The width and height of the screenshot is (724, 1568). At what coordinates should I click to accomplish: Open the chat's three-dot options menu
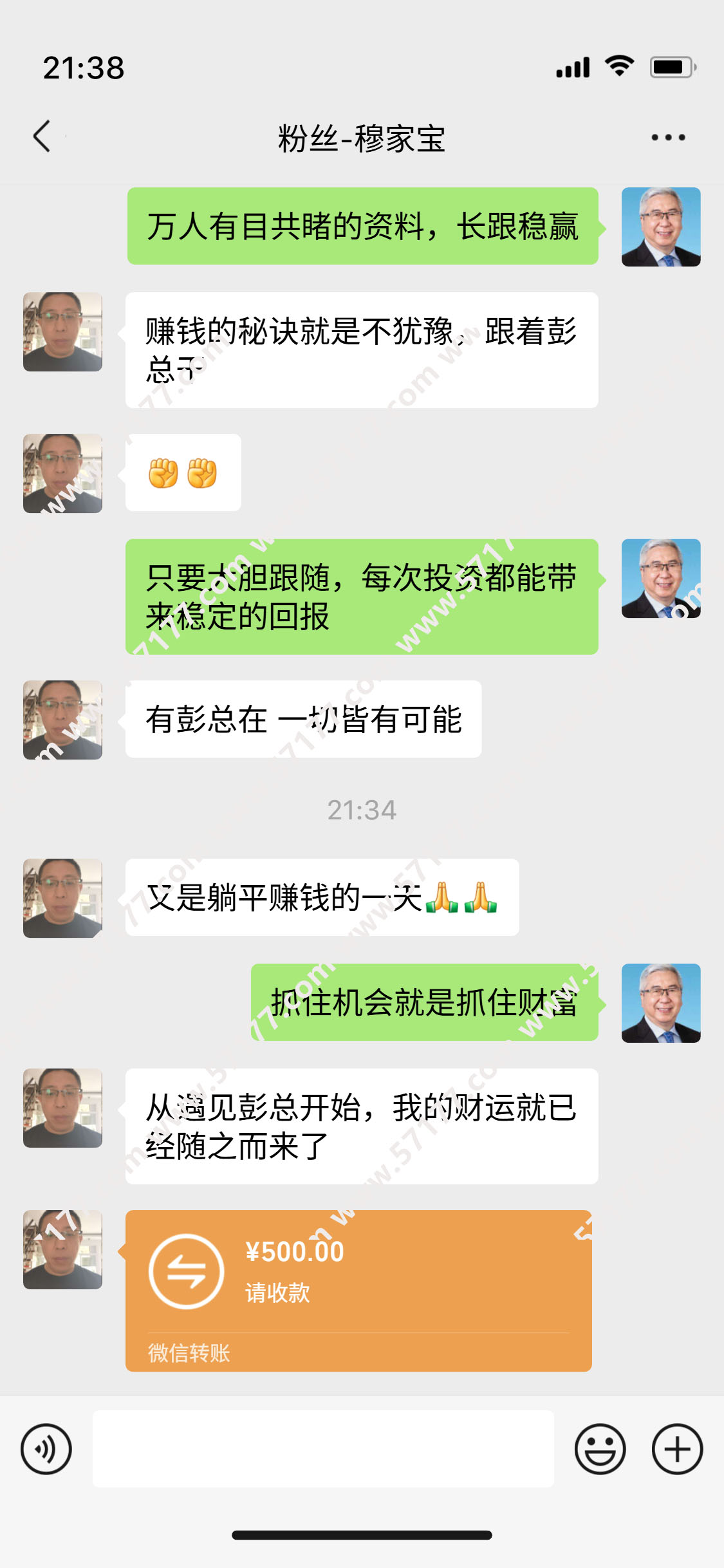667,137
